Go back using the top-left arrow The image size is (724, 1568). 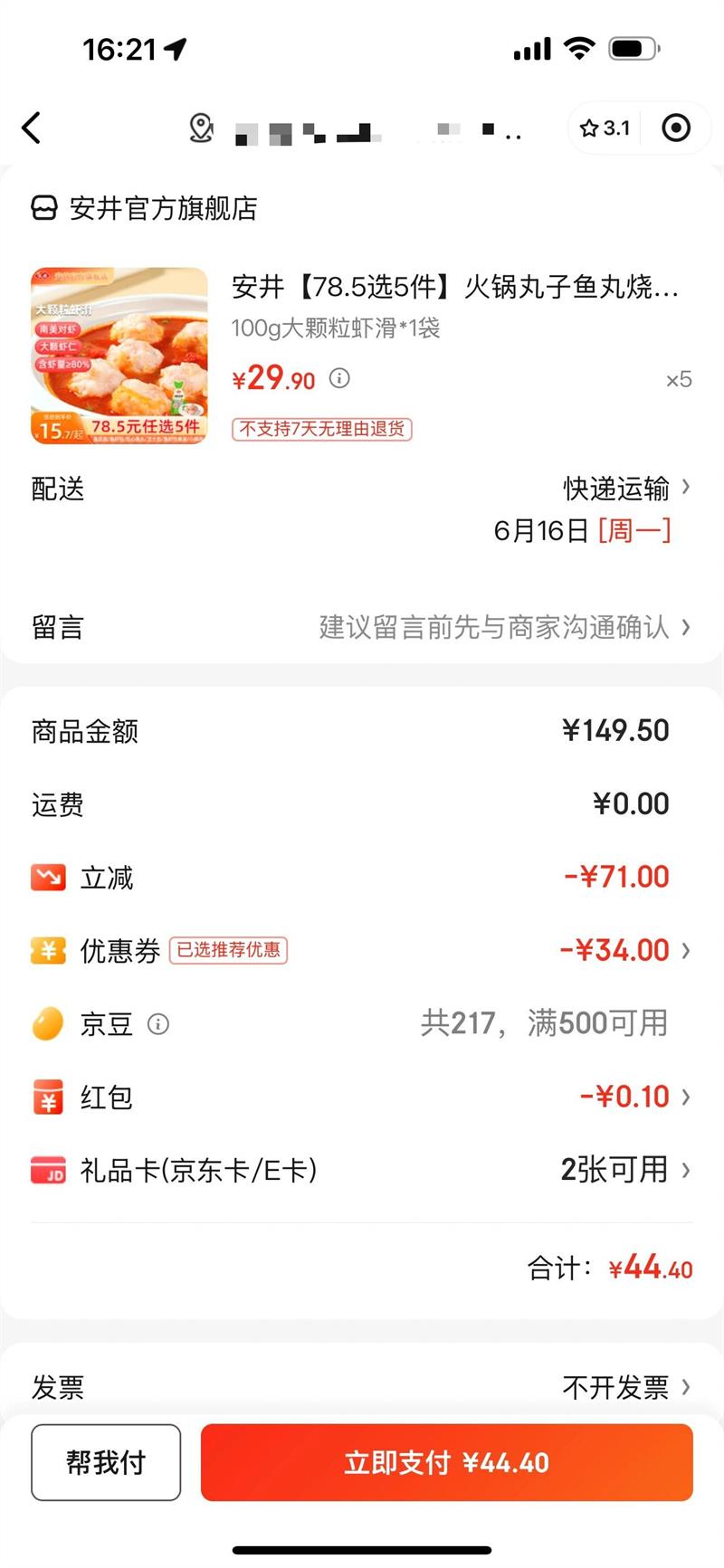(x=32, y=128)
